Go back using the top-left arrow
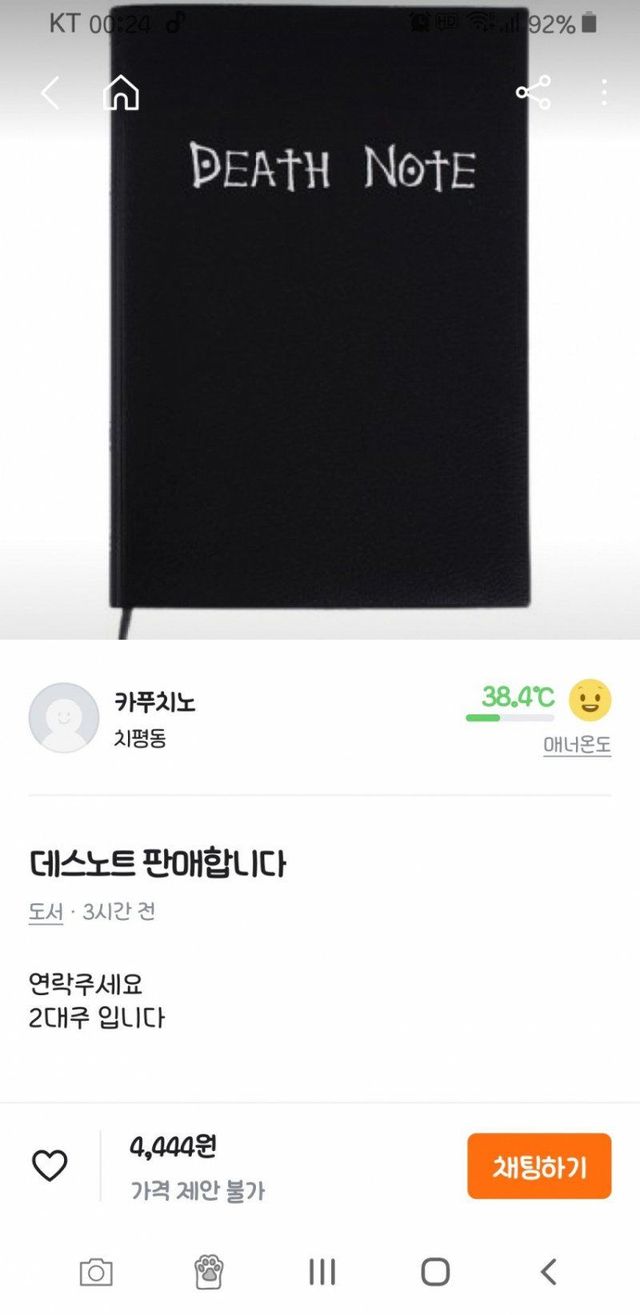 [50, 94]
